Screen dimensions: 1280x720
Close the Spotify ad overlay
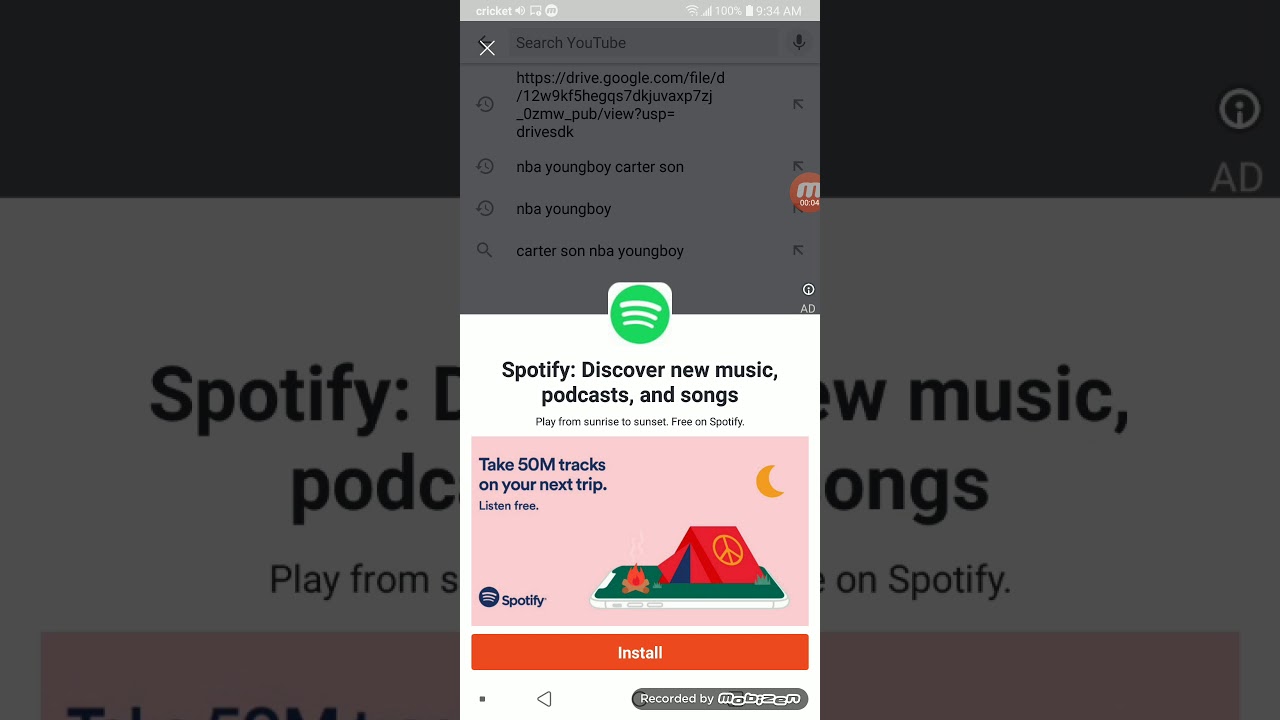coord(487,47)
